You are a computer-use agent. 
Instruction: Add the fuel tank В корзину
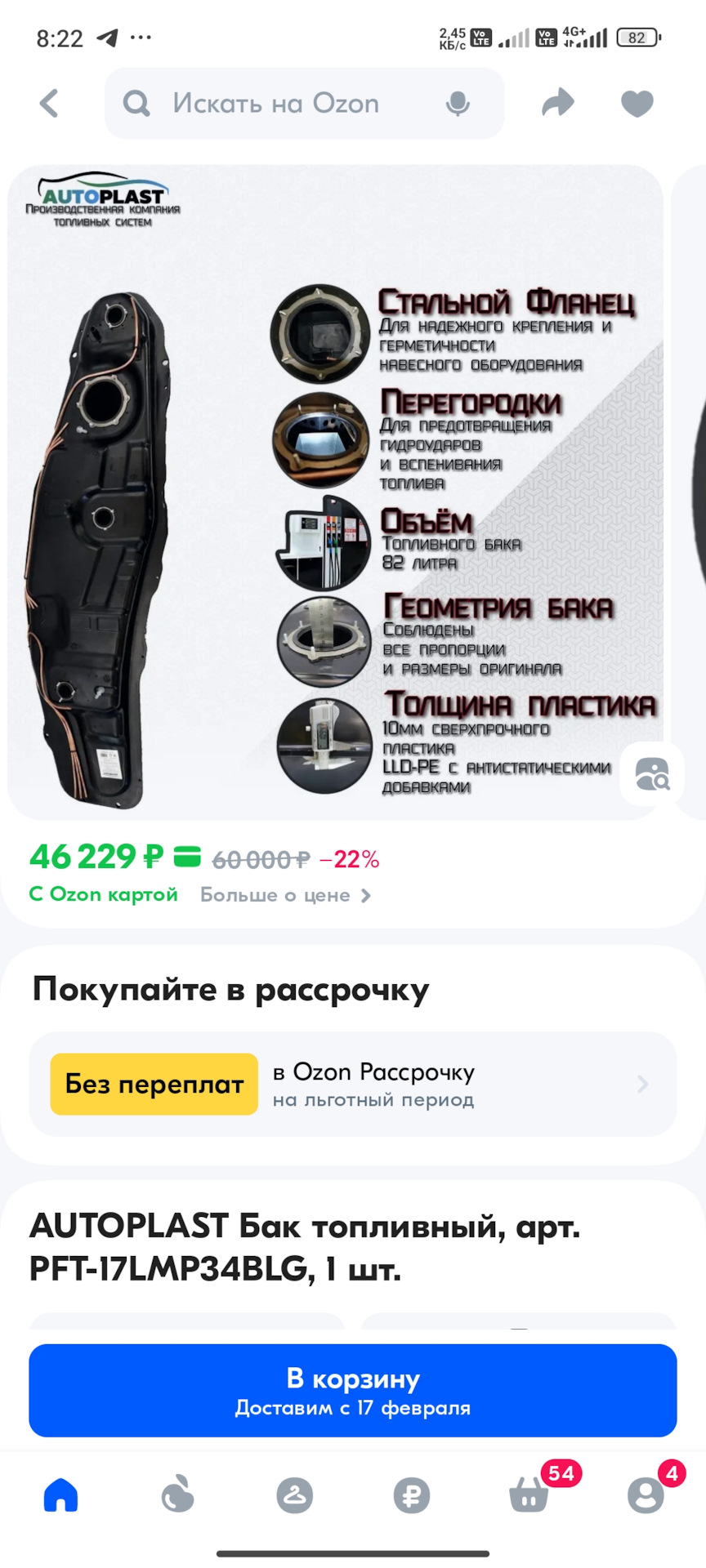coord(353,1390)
